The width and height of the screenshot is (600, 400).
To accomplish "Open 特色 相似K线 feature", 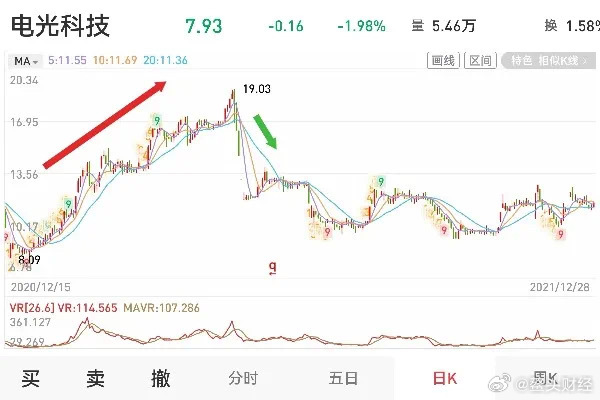I will click(x=547, y=61).
